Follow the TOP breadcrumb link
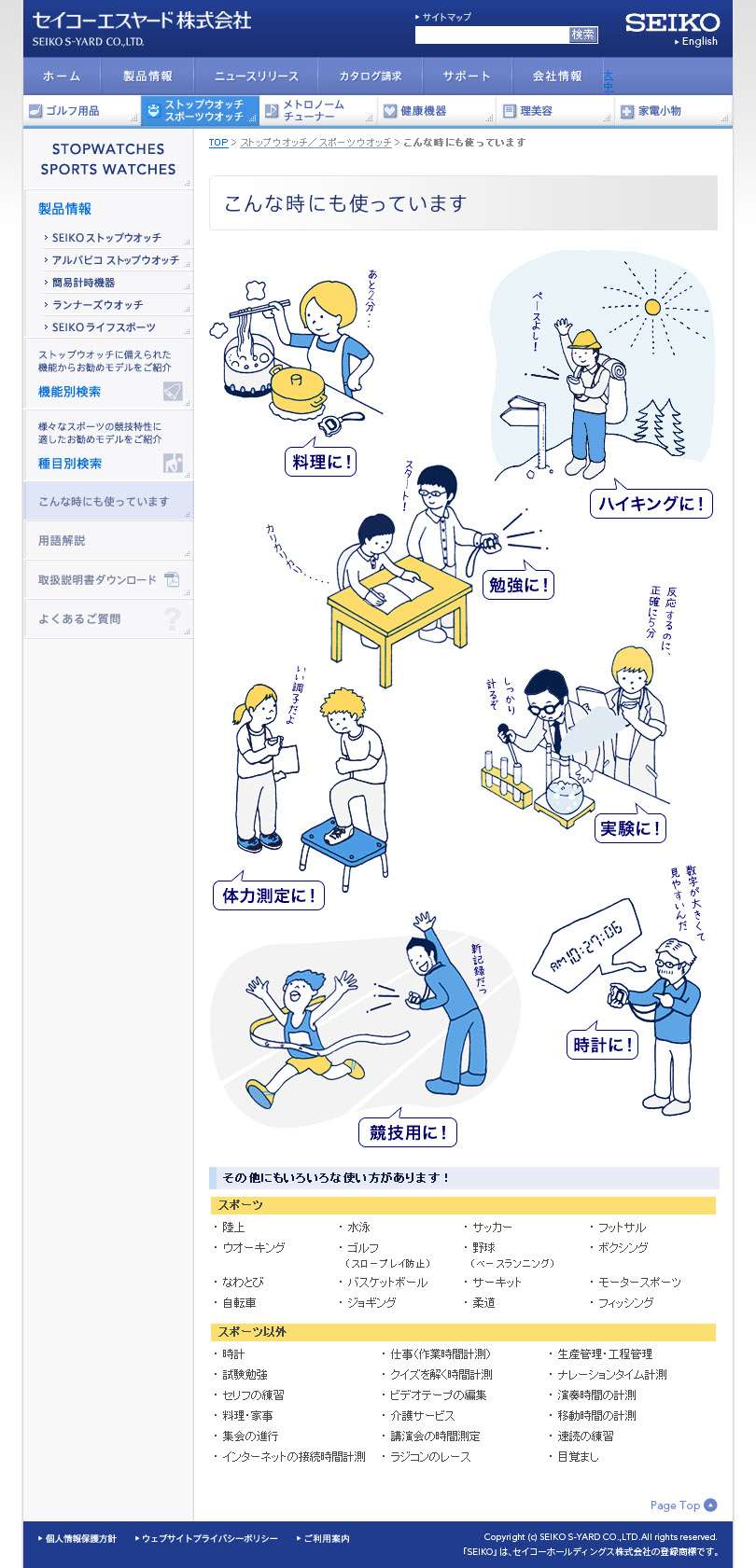 tap(217, 143)
